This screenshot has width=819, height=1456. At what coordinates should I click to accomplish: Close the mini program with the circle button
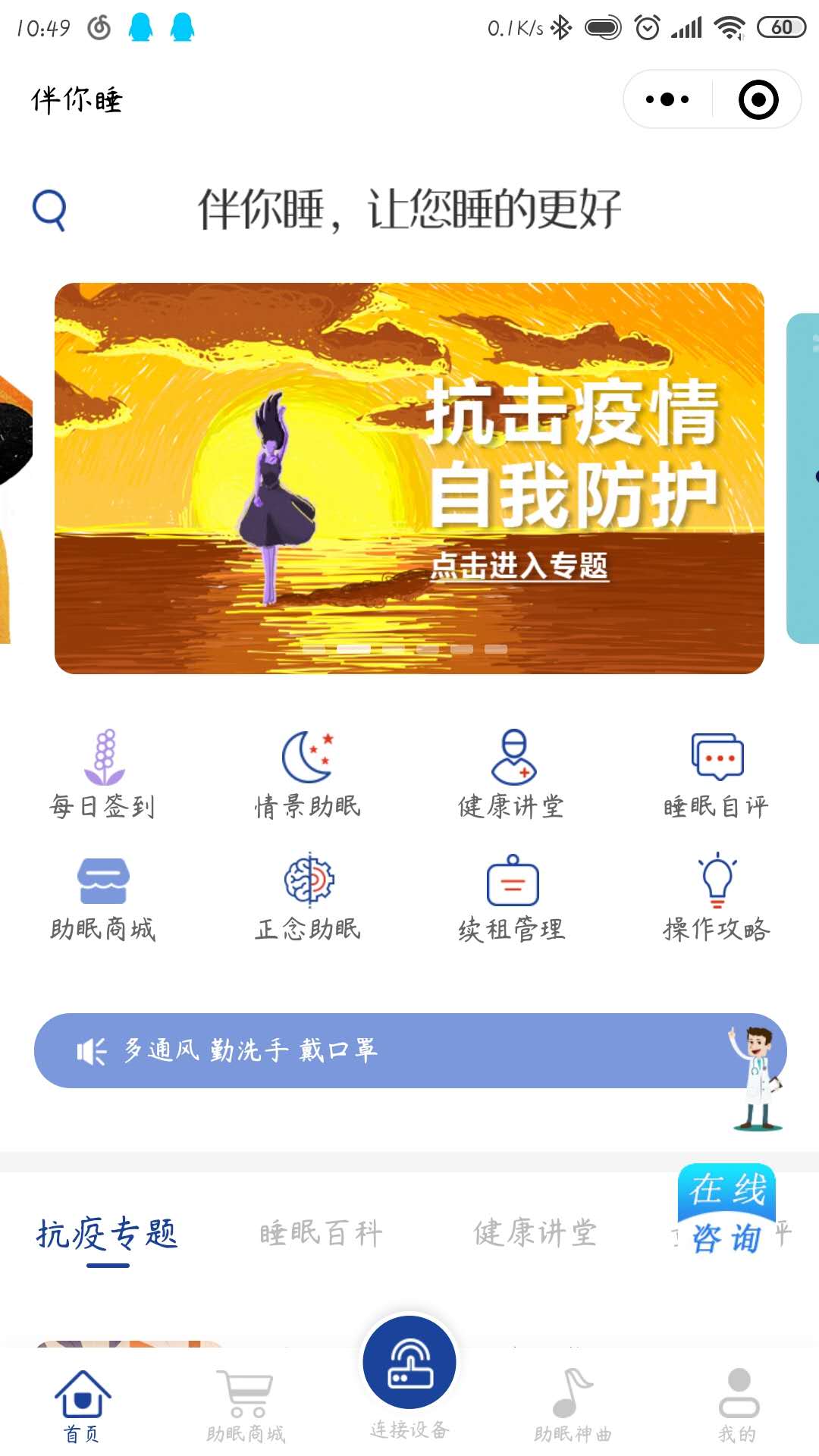[758, 99]
